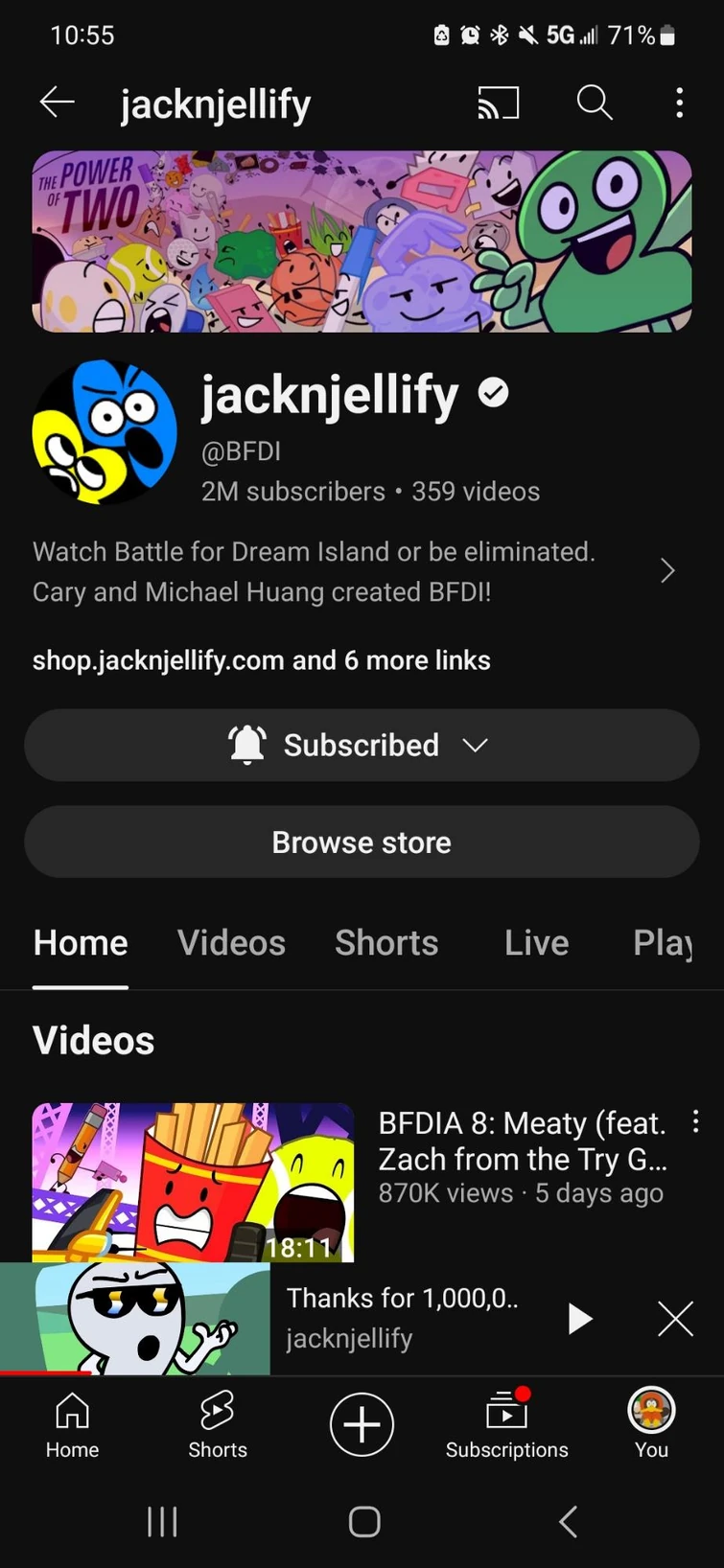Switch to the Videos tab

[231, 942]
